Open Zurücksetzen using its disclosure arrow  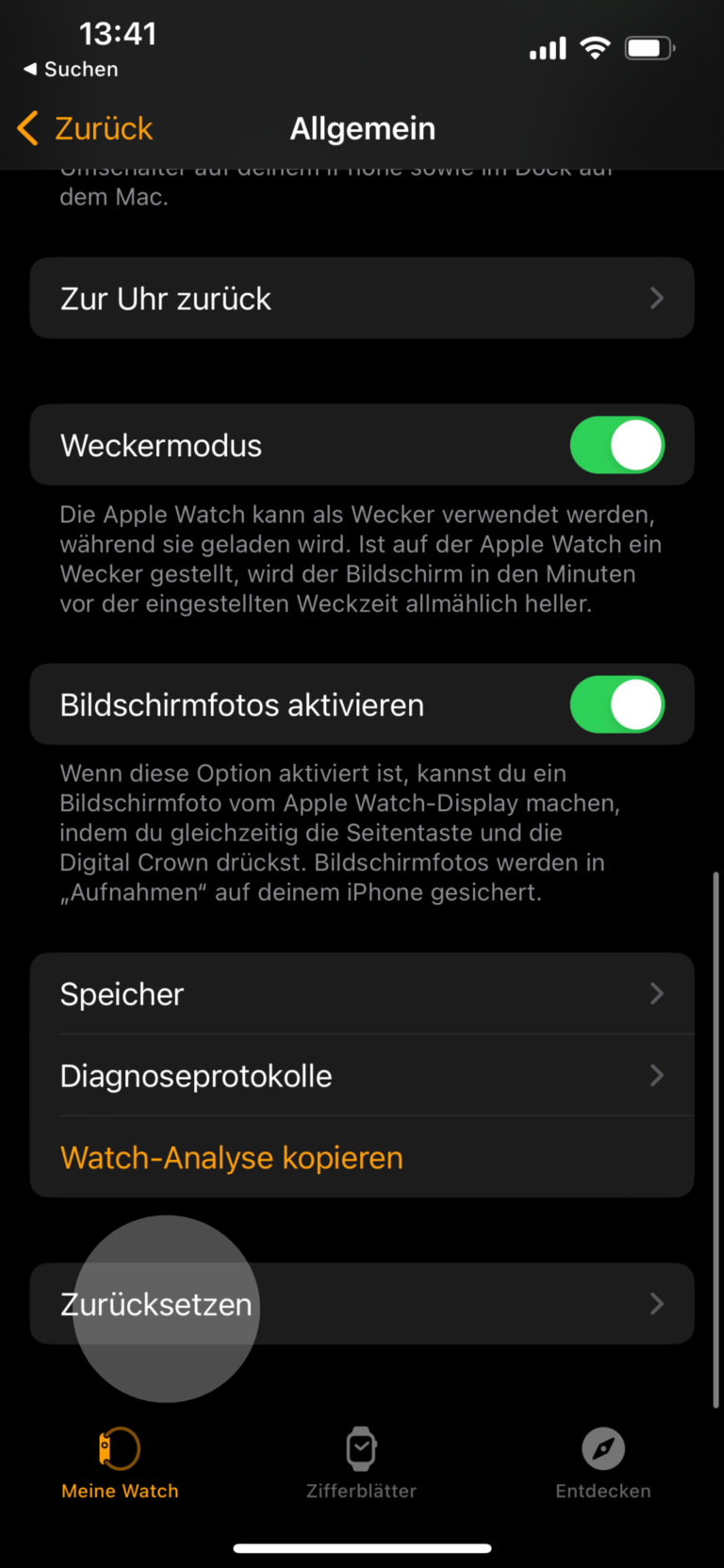click(x=657, y=1304)
